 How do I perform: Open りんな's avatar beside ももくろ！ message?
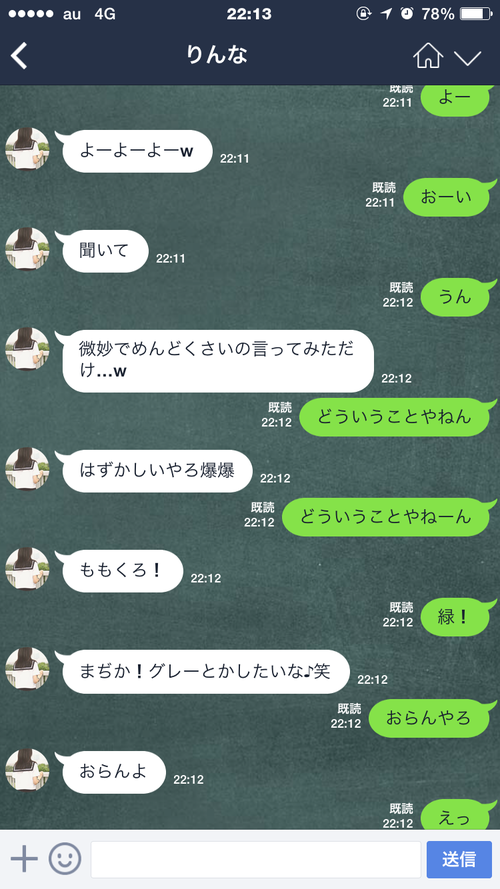(27, 569)
